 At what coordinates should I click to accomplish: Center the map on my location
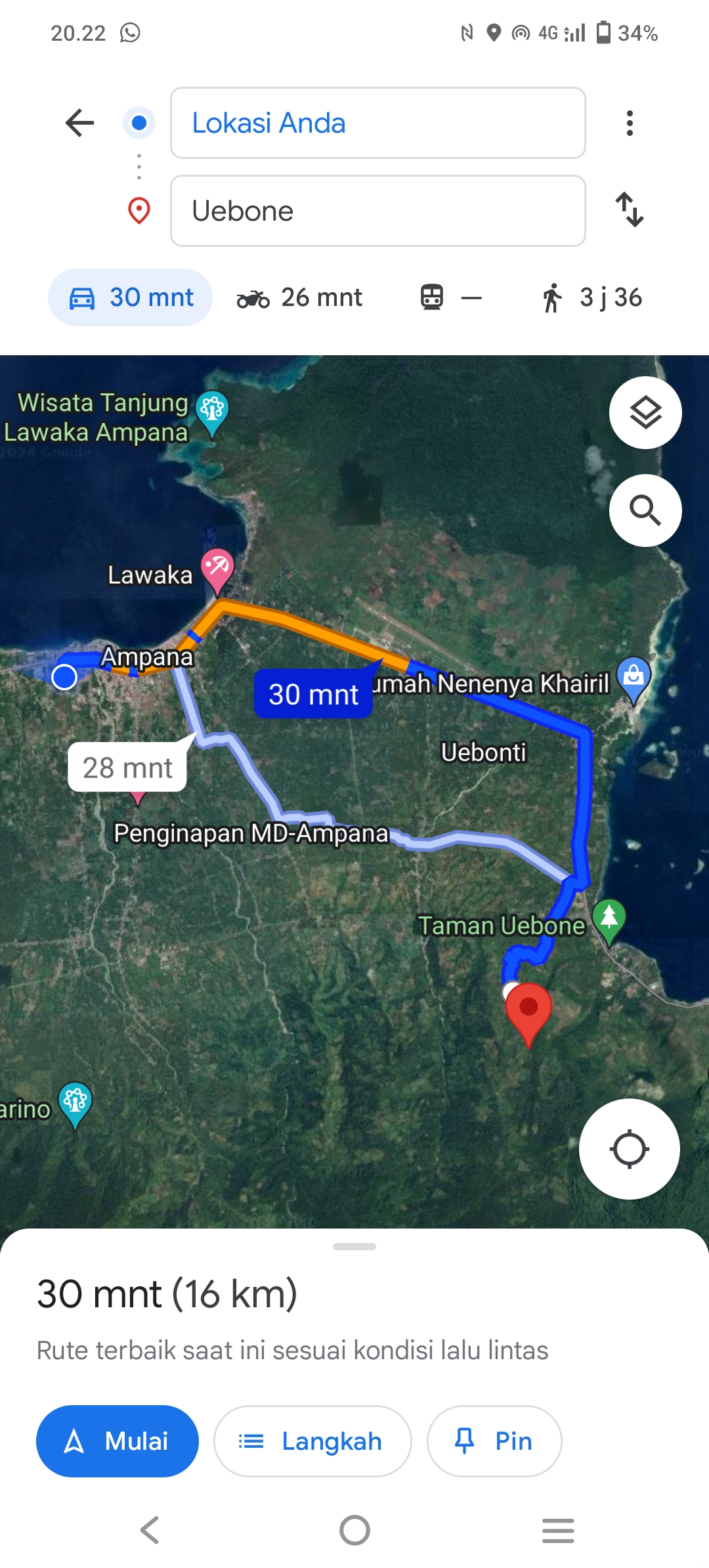point(629,1149)
